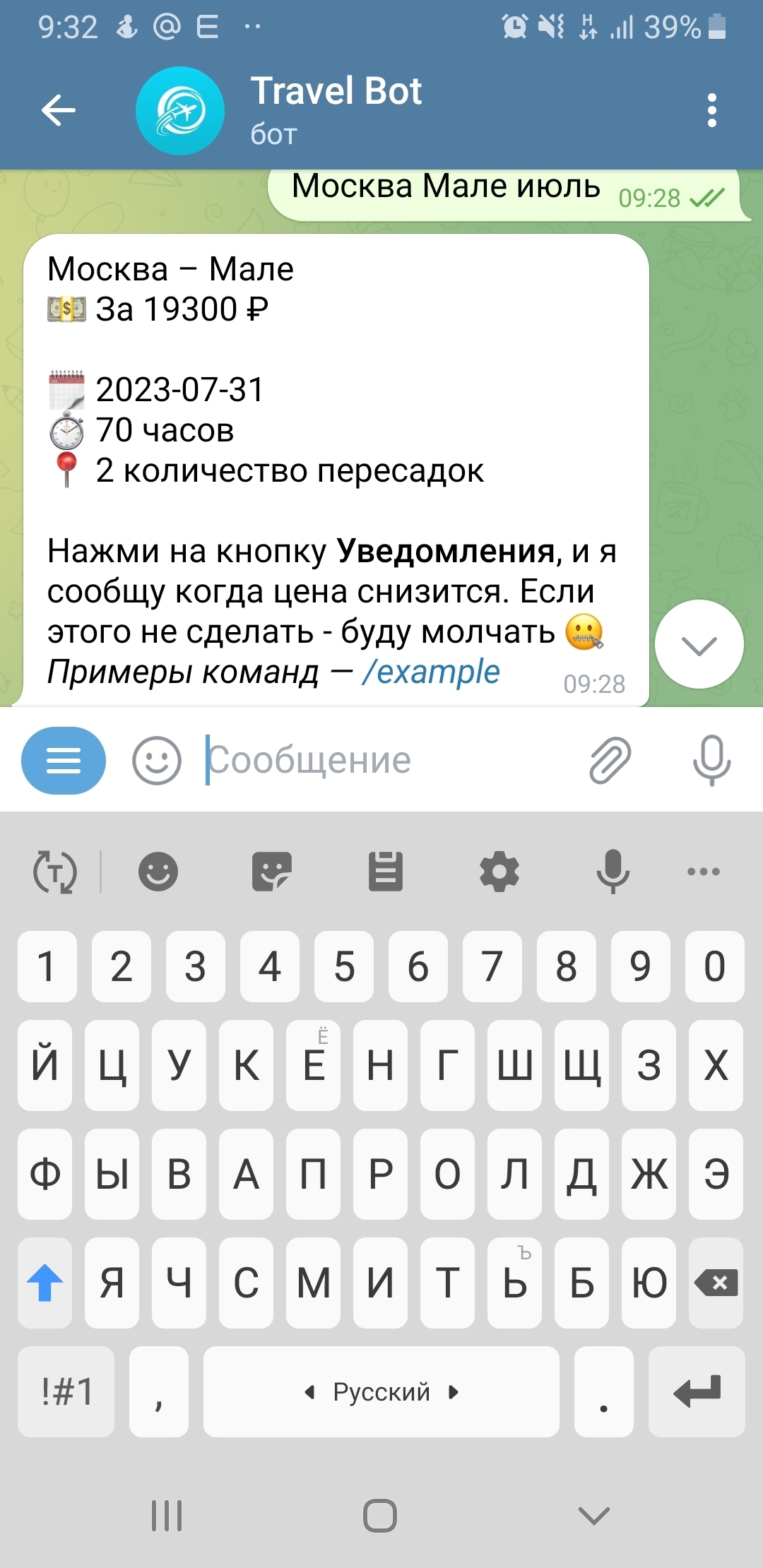
Task: Open Travel Bot profile from header
Action: [x=336, y=110]
